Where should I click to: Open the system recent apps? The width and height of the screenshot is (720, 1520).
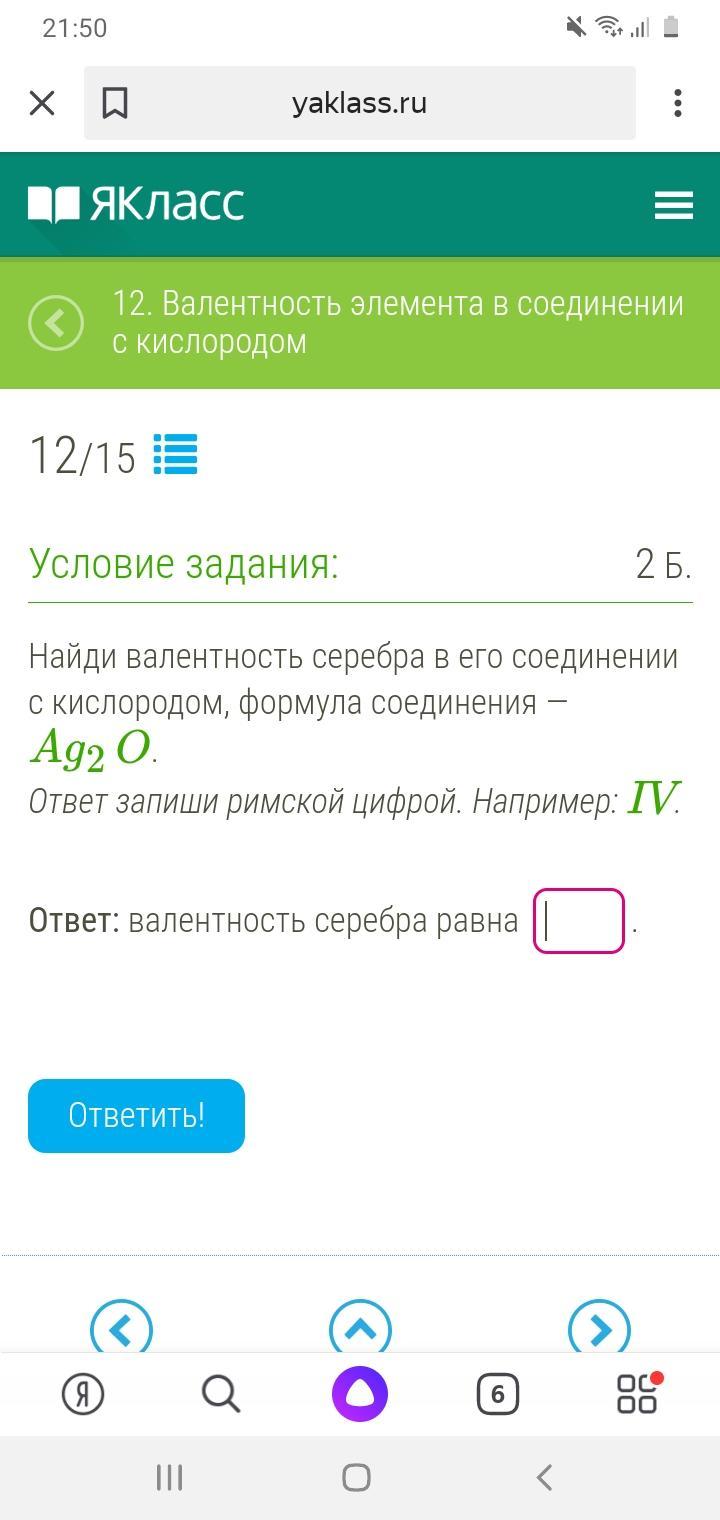(x=169, y=1477)
